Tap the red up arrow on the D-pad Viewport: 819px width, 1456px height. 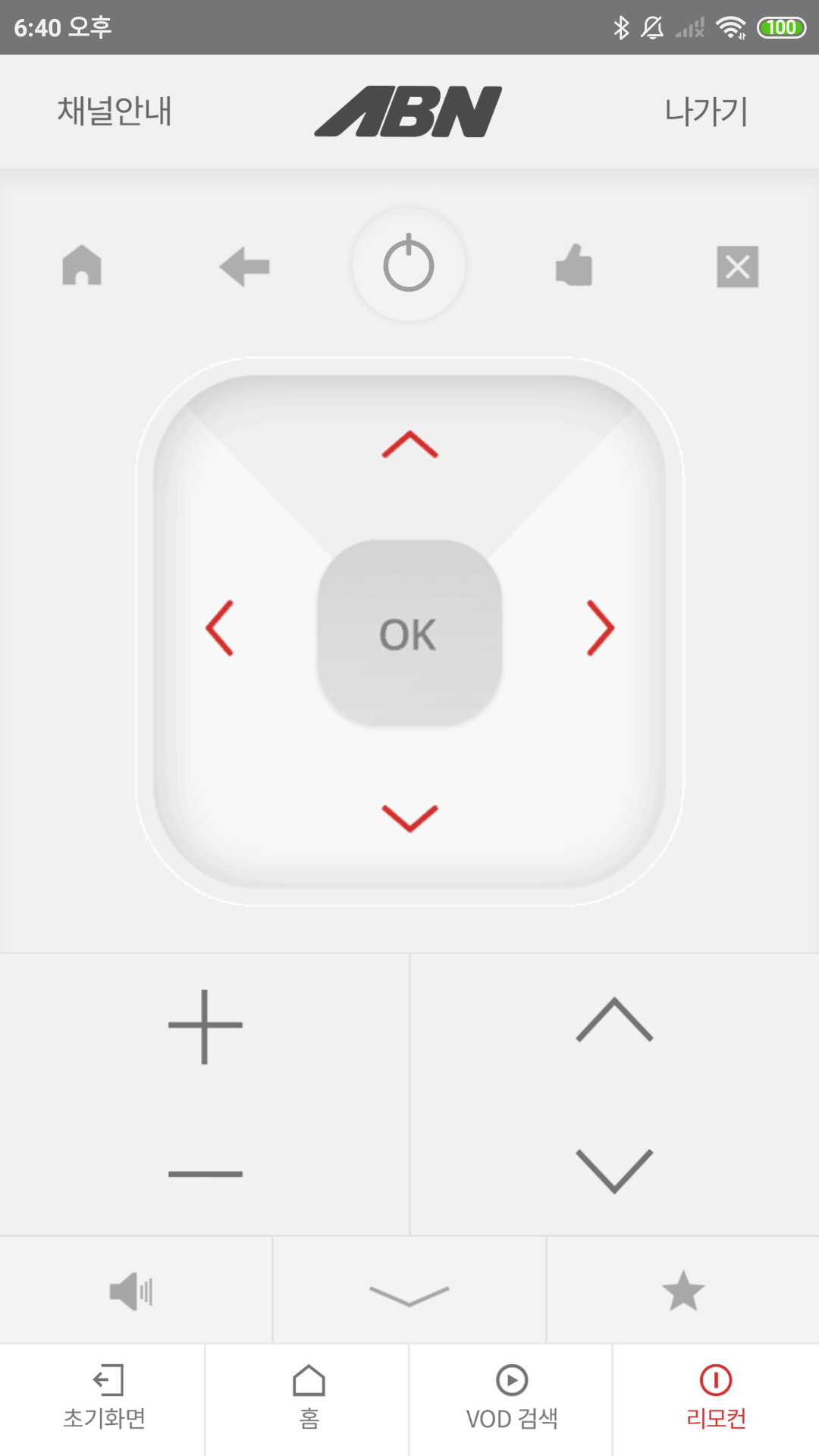point(409,445)
